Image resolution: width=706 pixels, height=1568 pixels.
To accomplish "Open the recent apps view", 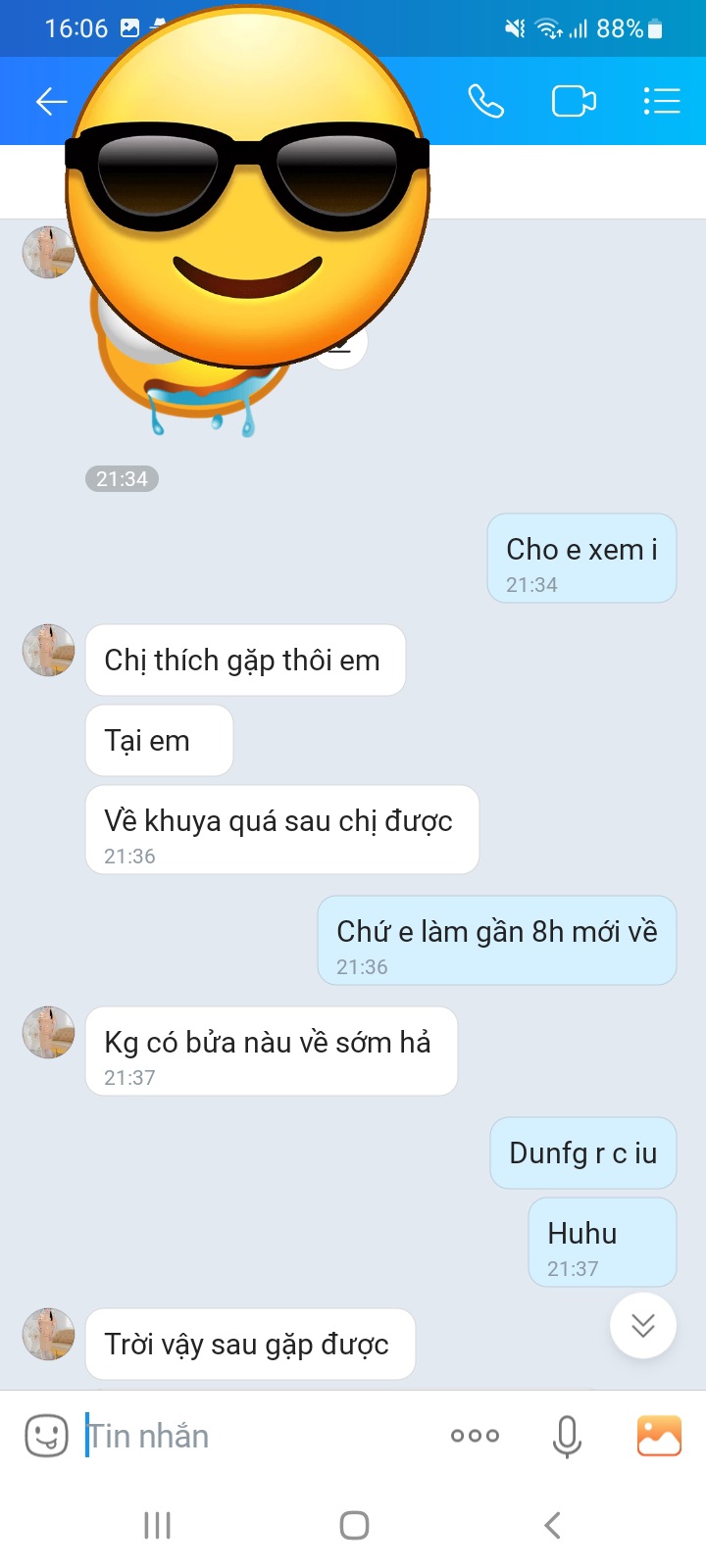I will click(157, 1525).
